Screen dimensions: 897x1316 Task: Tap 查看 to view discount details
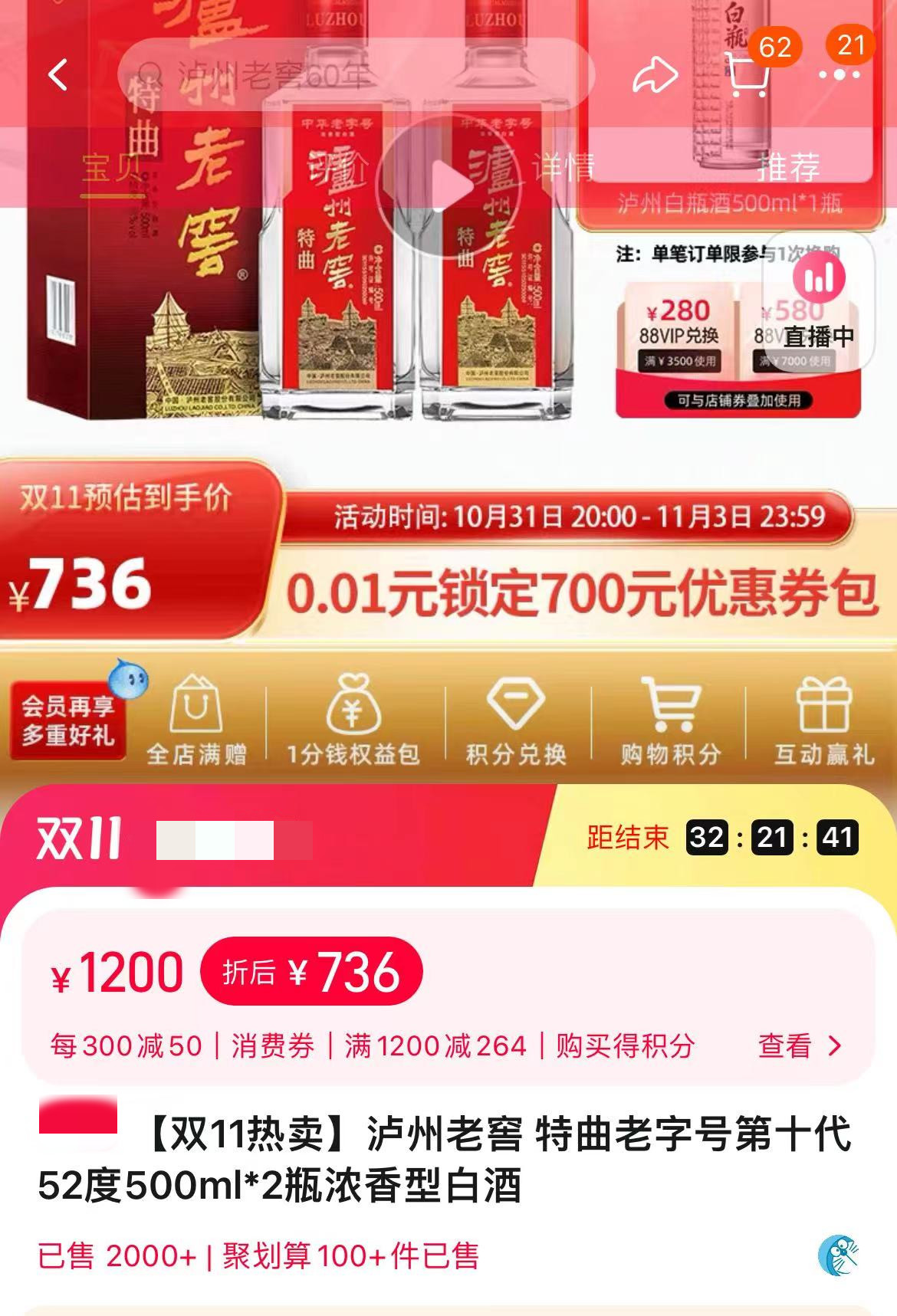[799, 1045]
